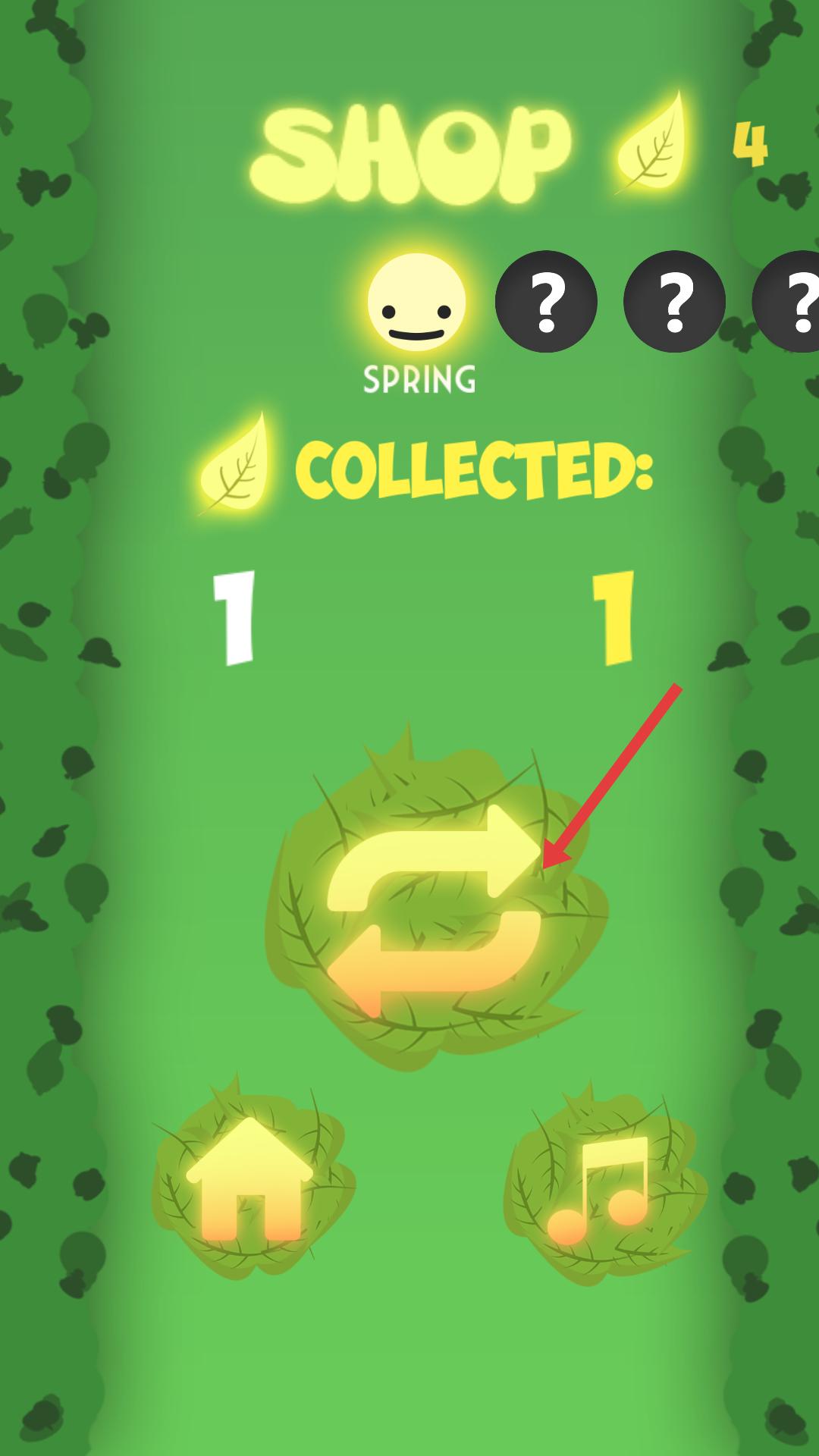Viewport: 819px width, 1456px height.
Task: Select the Spring smiley character
Action: (416, 303)
